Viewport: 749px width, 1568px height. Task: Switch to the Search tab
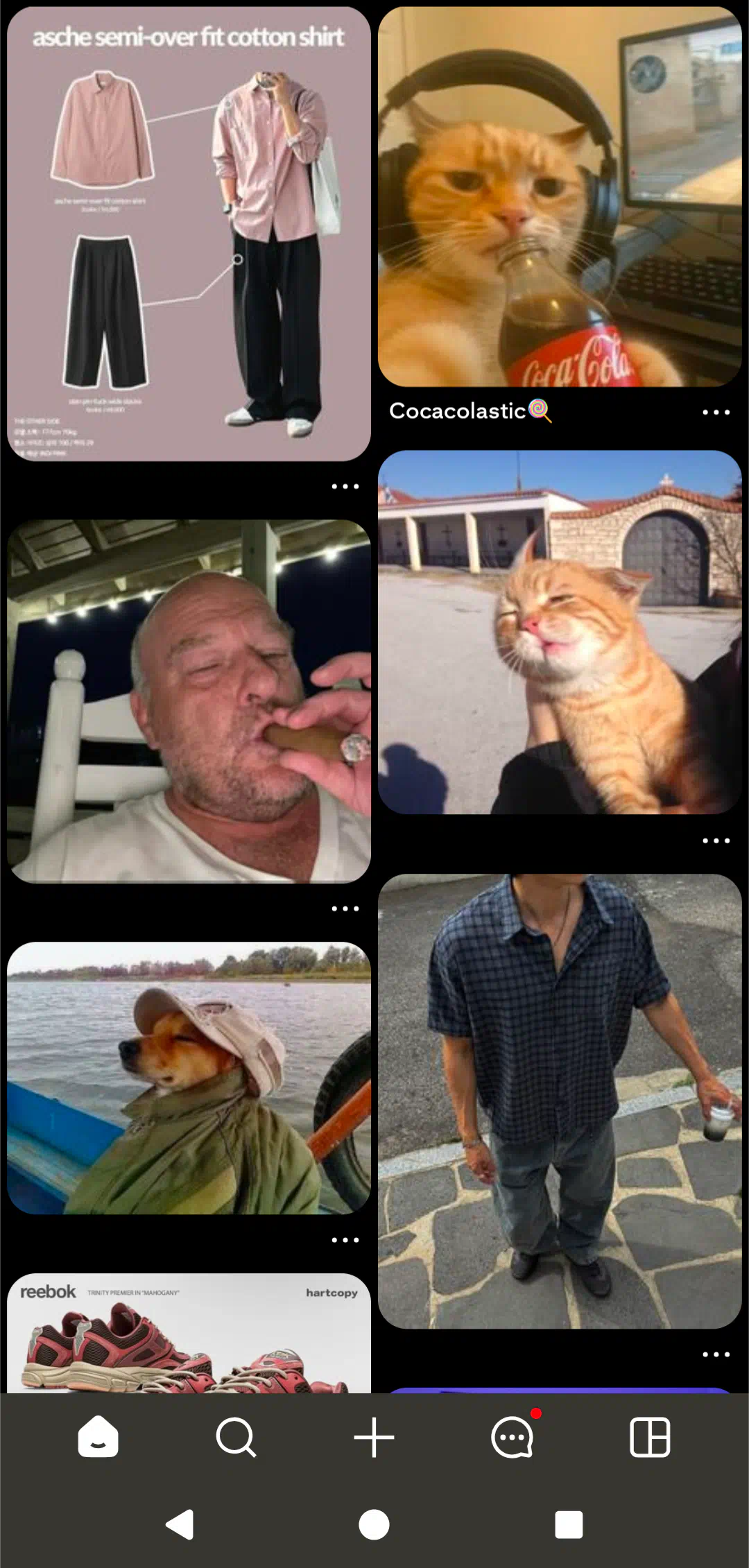pos(236,1437)
